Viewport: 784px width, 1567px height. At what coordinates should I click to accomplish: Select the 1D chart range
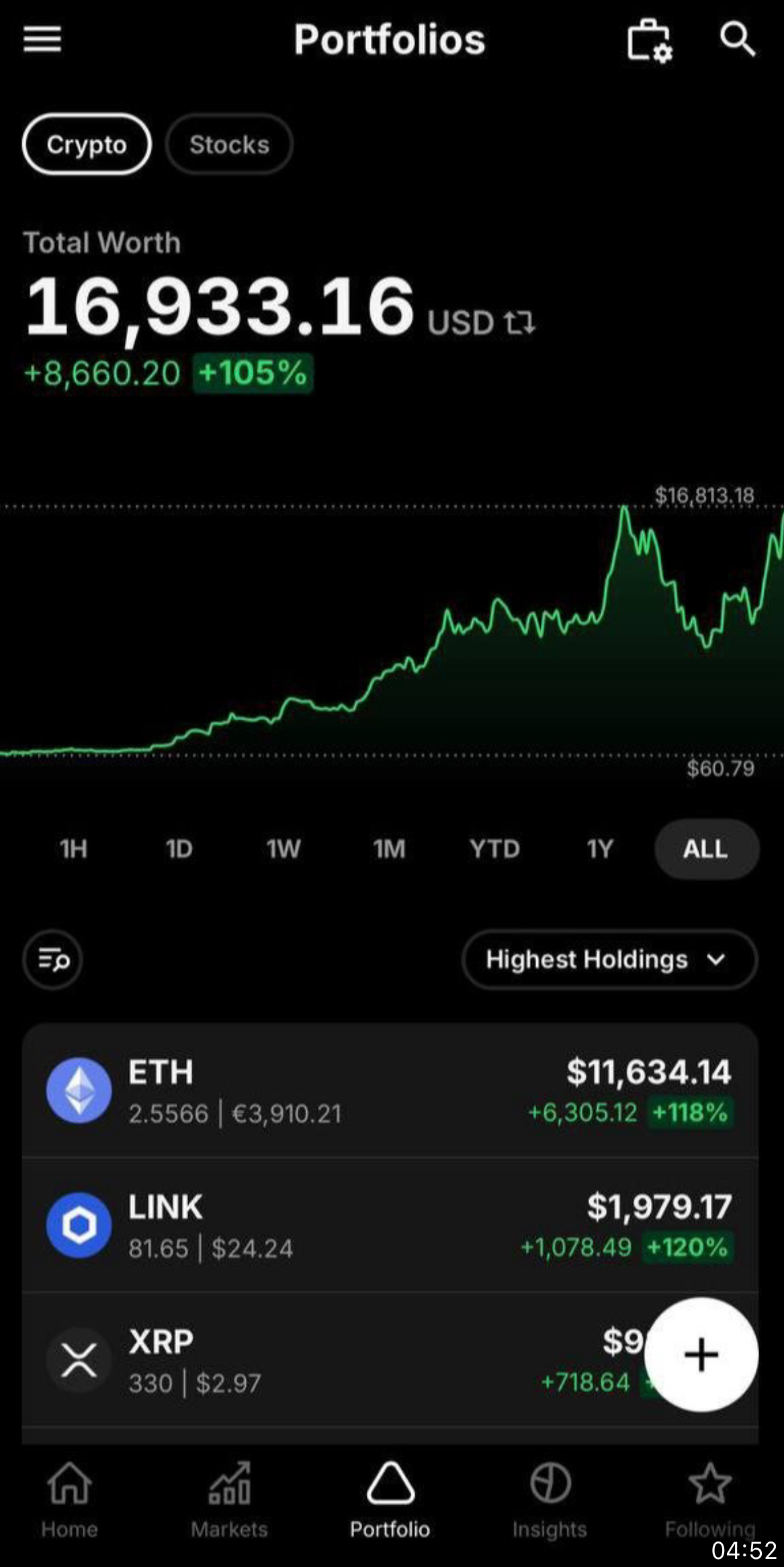pos(179,849)
